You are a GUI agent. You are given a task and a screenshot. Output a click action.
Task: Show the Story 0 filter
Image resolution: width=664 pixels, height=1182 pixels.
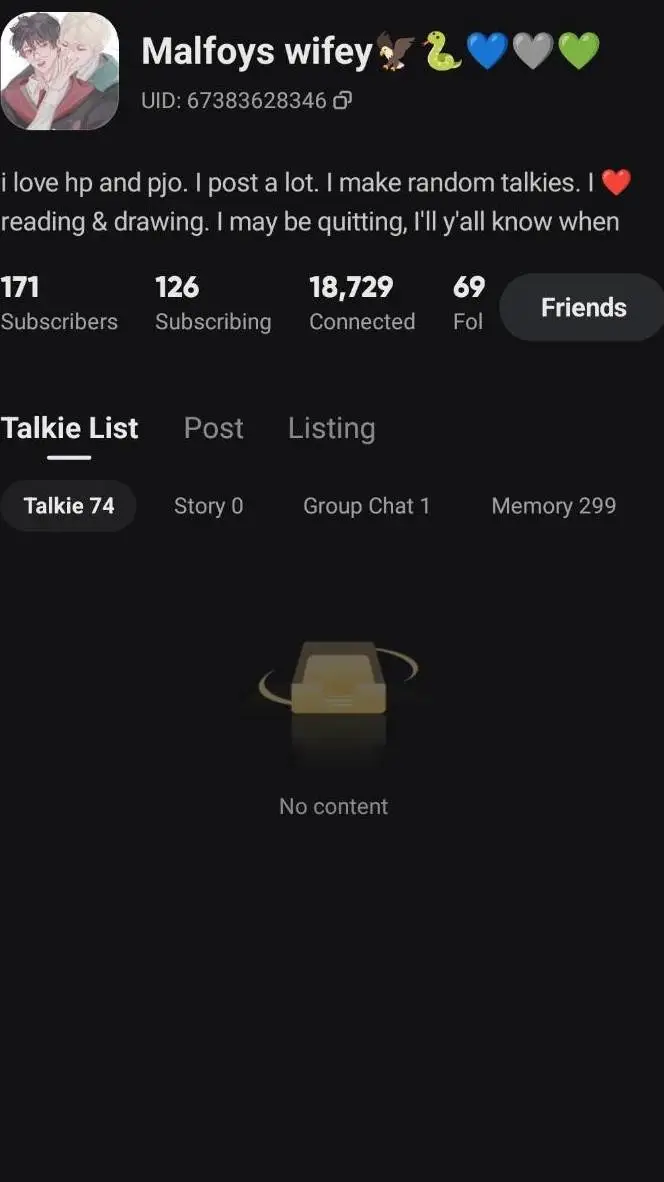tap(208, 506)
